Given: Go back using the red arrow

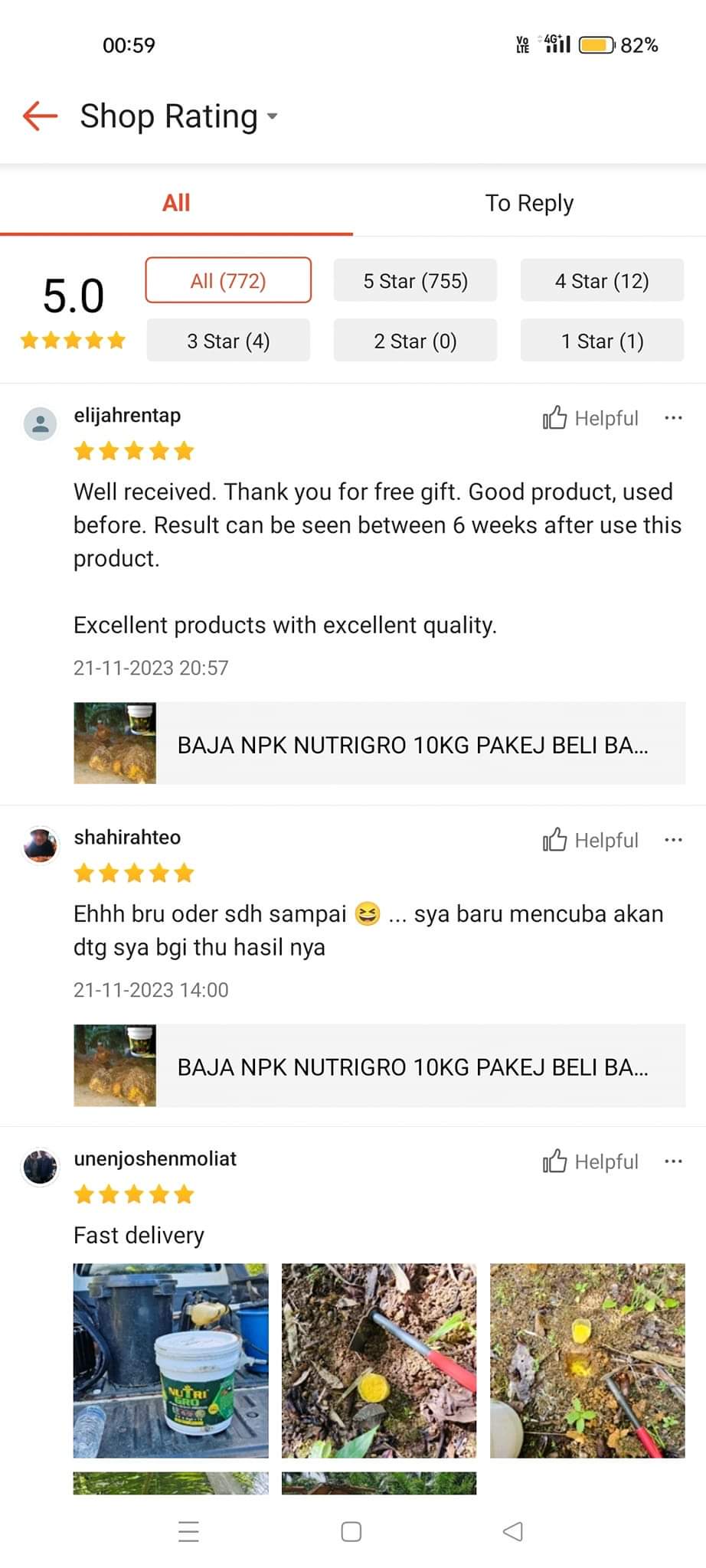Looking at the screenshot, I should coord(41,116).
